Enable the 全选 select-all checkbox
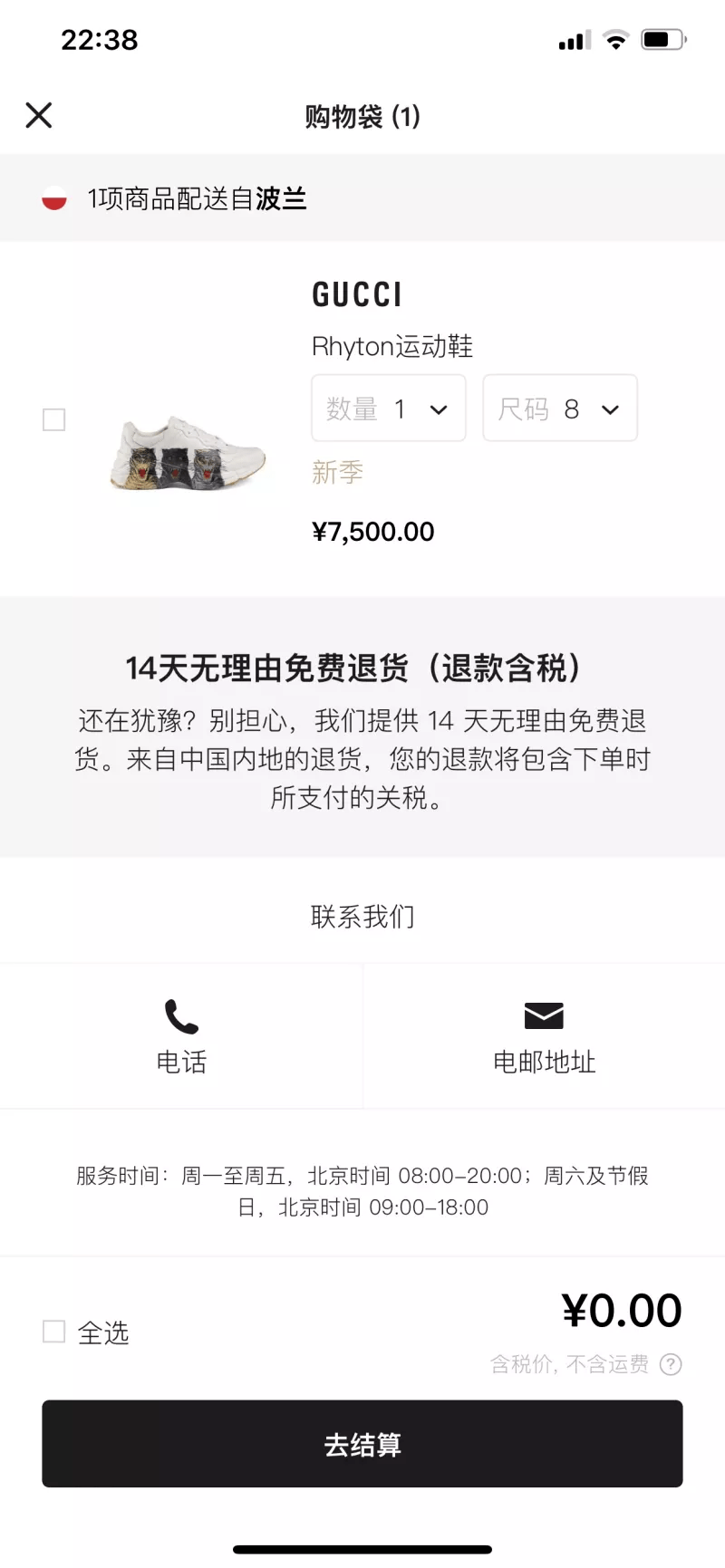Screen dimensions: 725x1568 point(53,1332)
